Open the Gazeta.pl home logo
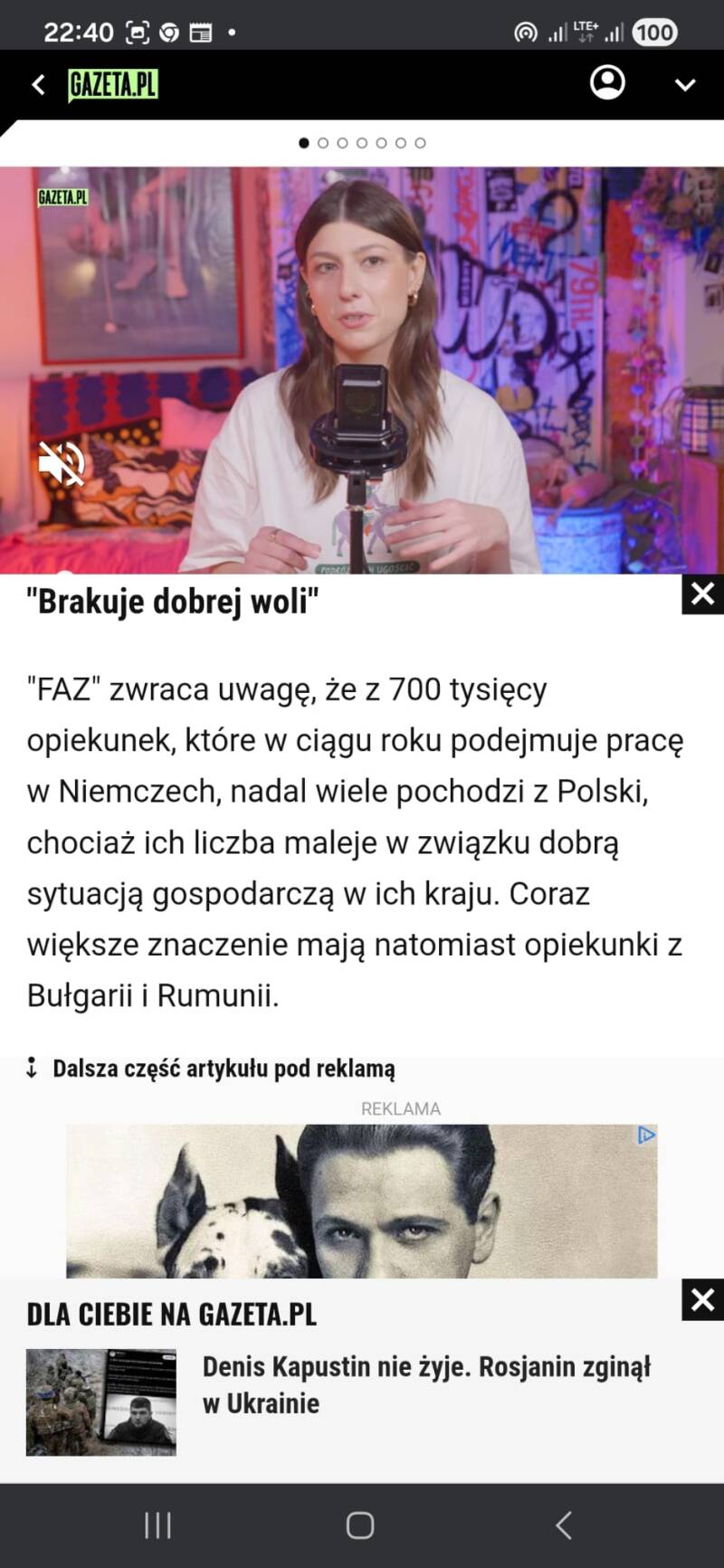Viewport: 724px width, 1568px height. (113, 85)
